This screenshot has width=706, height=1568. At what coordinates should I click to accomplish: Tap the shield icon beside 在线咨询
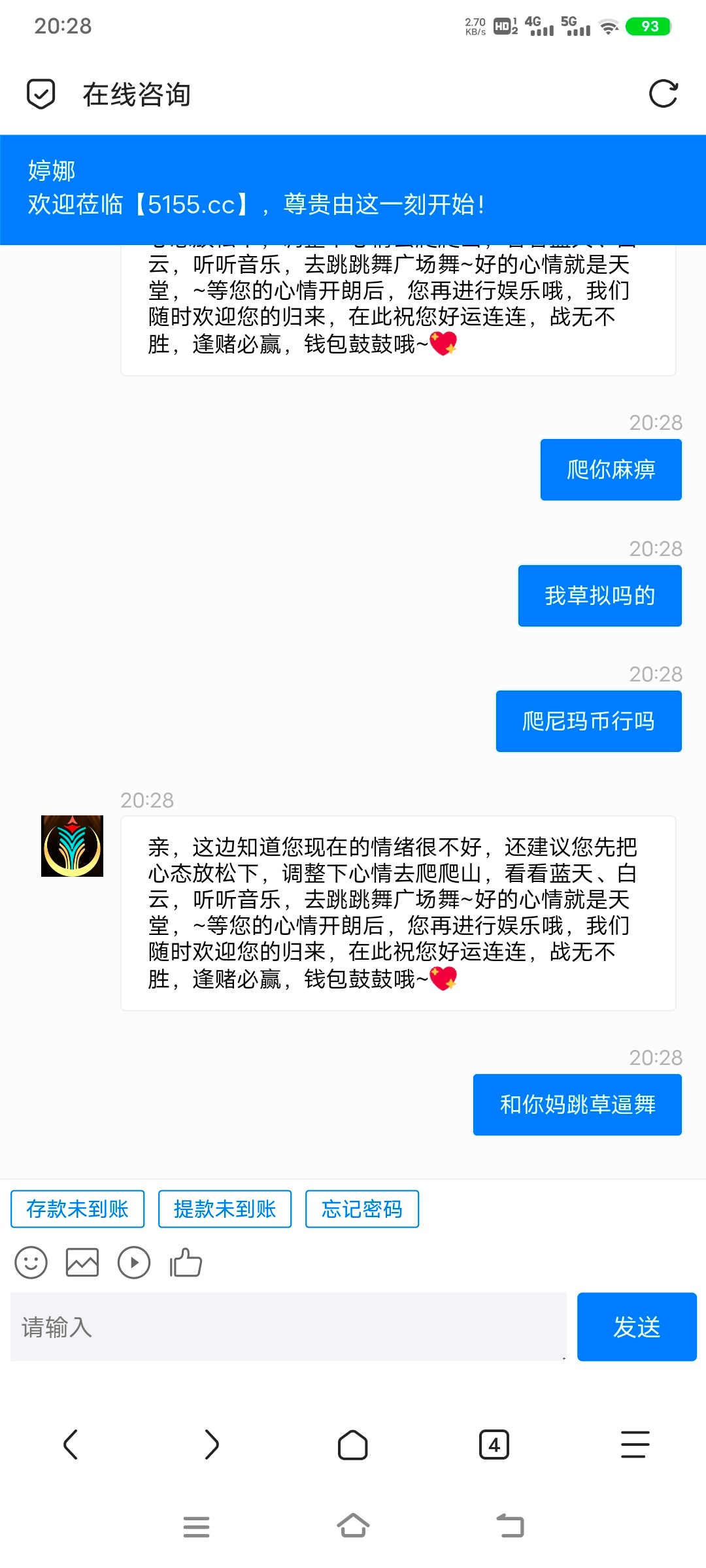tap(41, 94)
